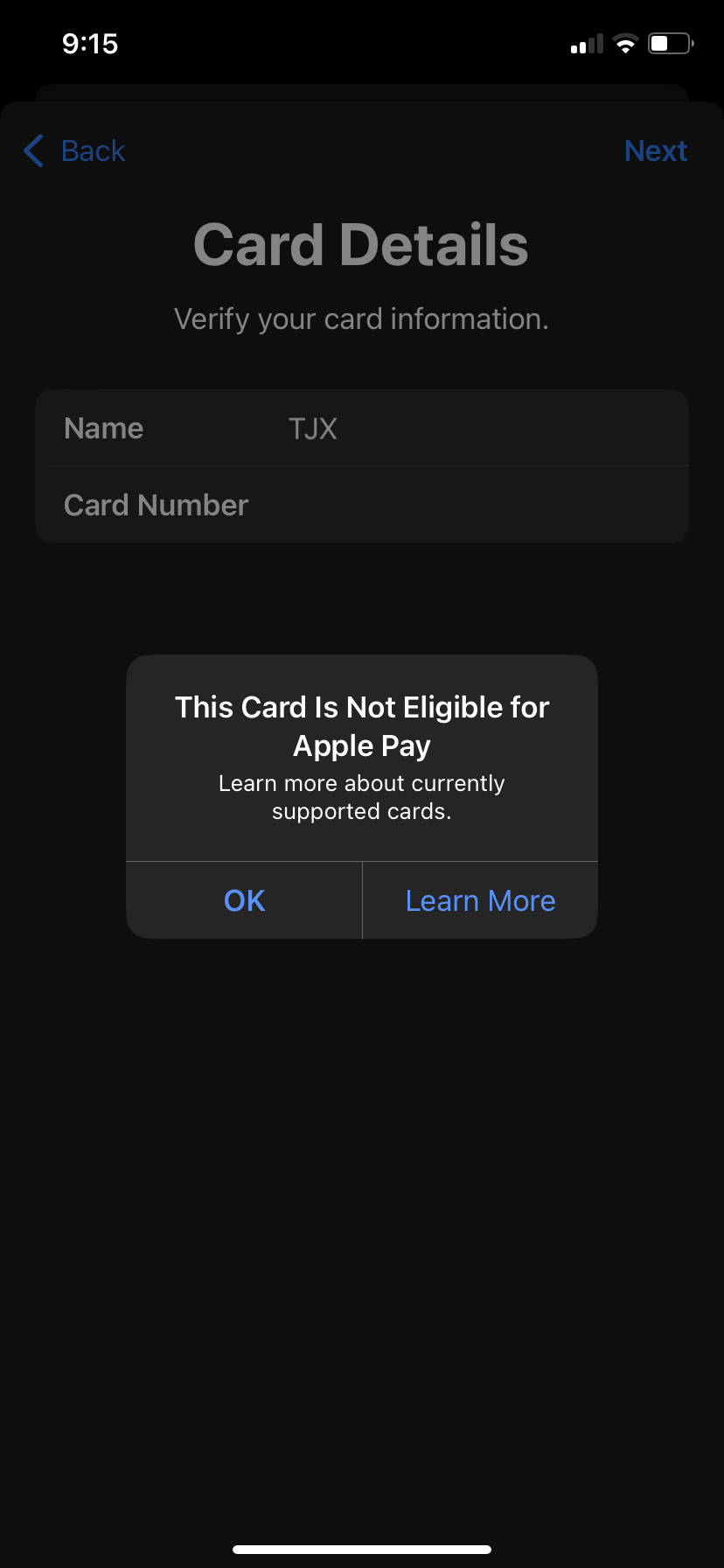Dismiss the alert with OK
724x1568 pixels.
[244, 900]
